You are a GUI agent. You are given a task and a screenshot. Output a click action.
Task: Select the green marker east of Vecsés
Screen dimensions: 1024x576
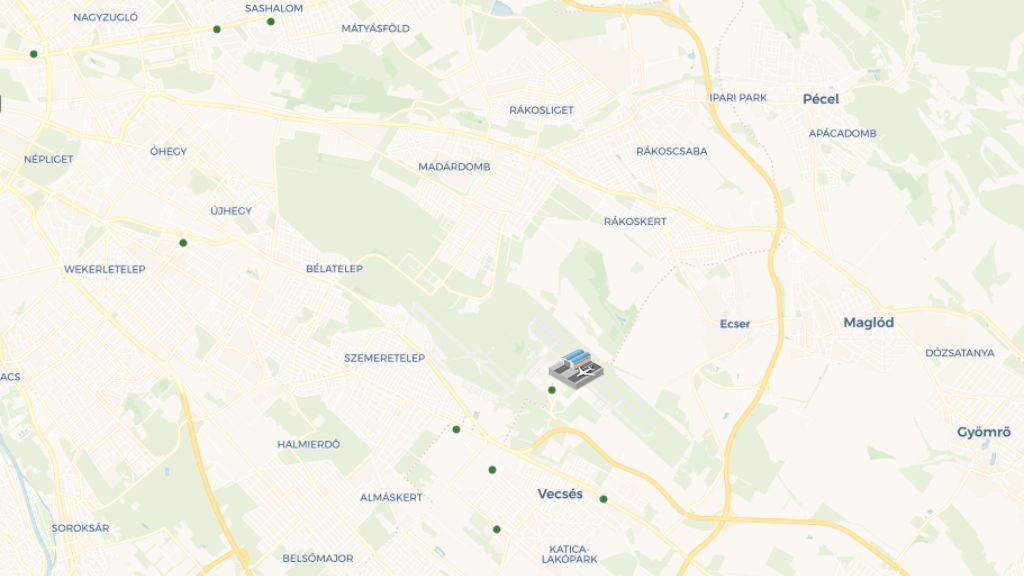tap(604, 499)
